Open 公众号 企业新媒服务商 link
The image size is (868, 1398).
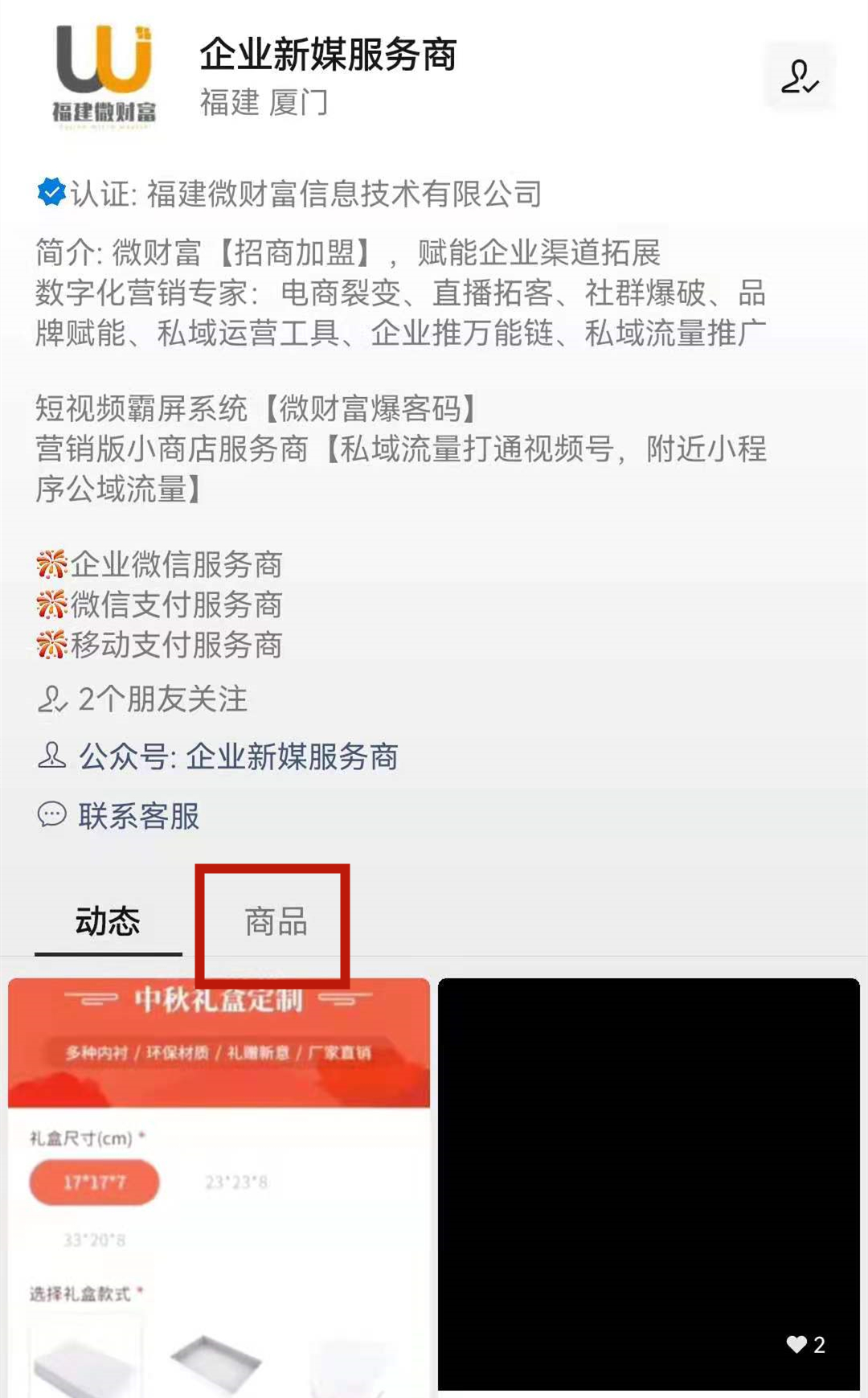(238, 756)
